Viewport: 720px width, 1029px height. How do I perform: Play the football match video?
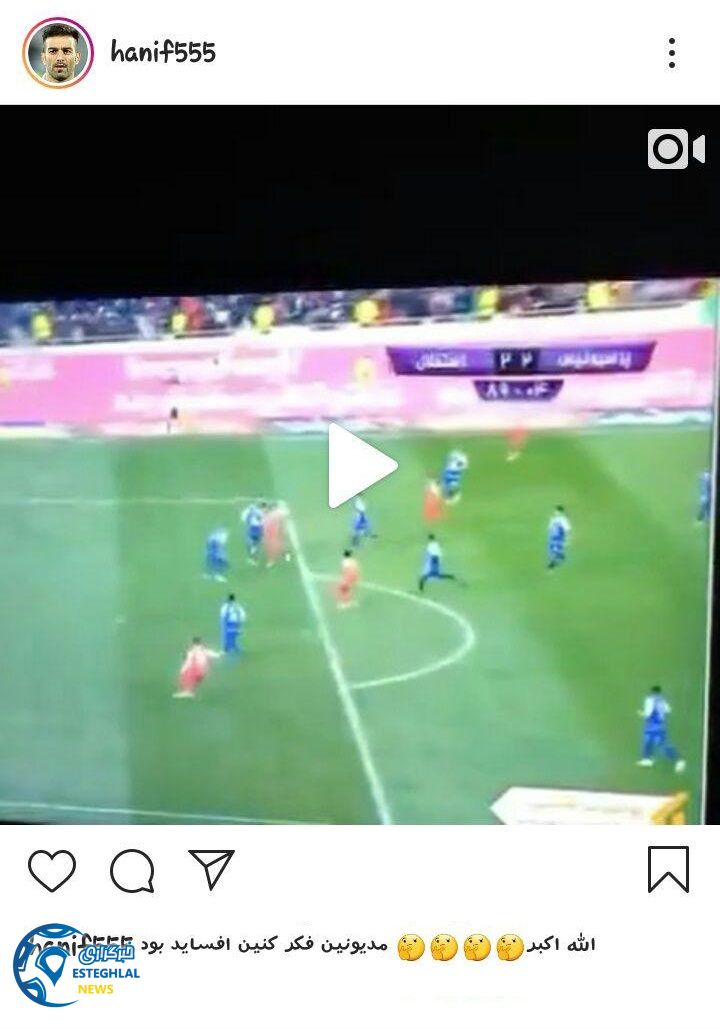tap(361, 465)
